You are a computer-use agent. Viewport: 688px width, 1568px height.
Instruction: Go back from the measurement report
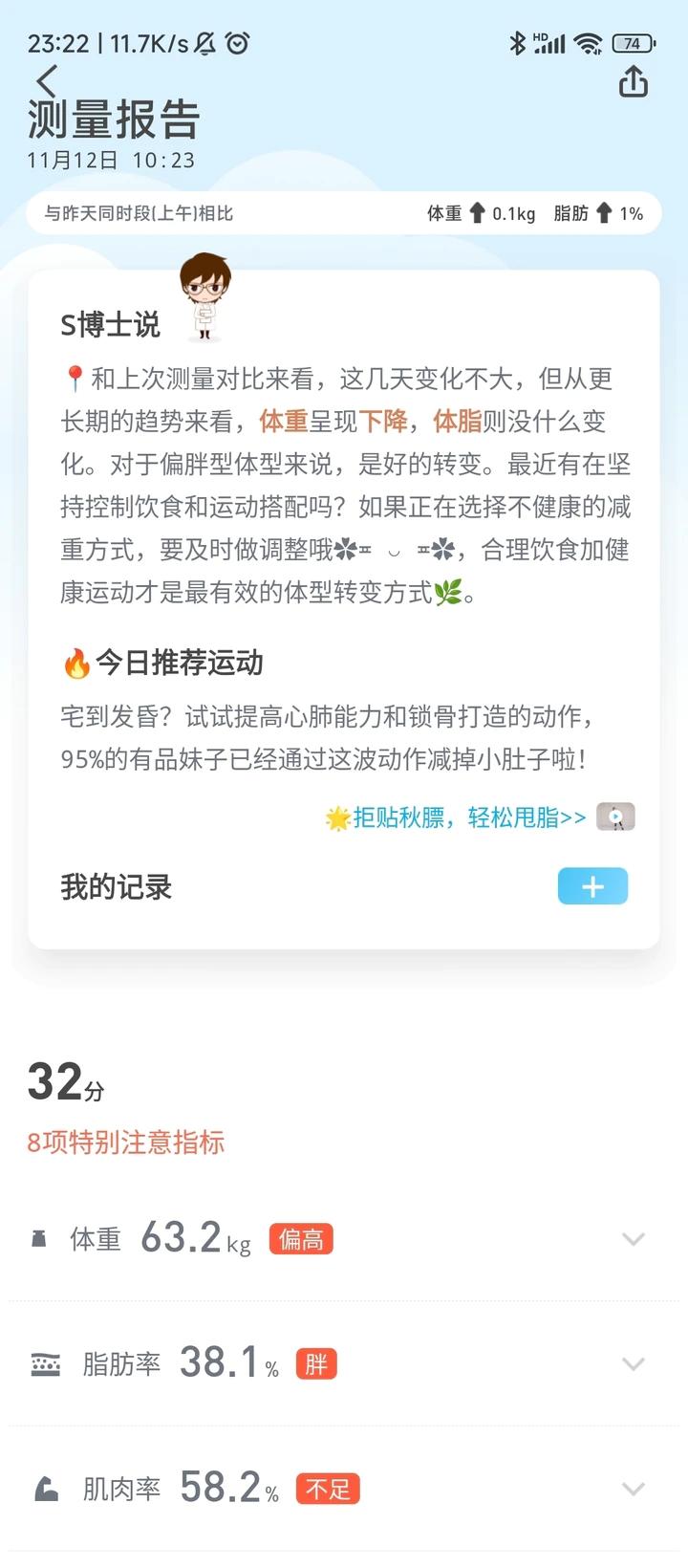coord(46,80)
